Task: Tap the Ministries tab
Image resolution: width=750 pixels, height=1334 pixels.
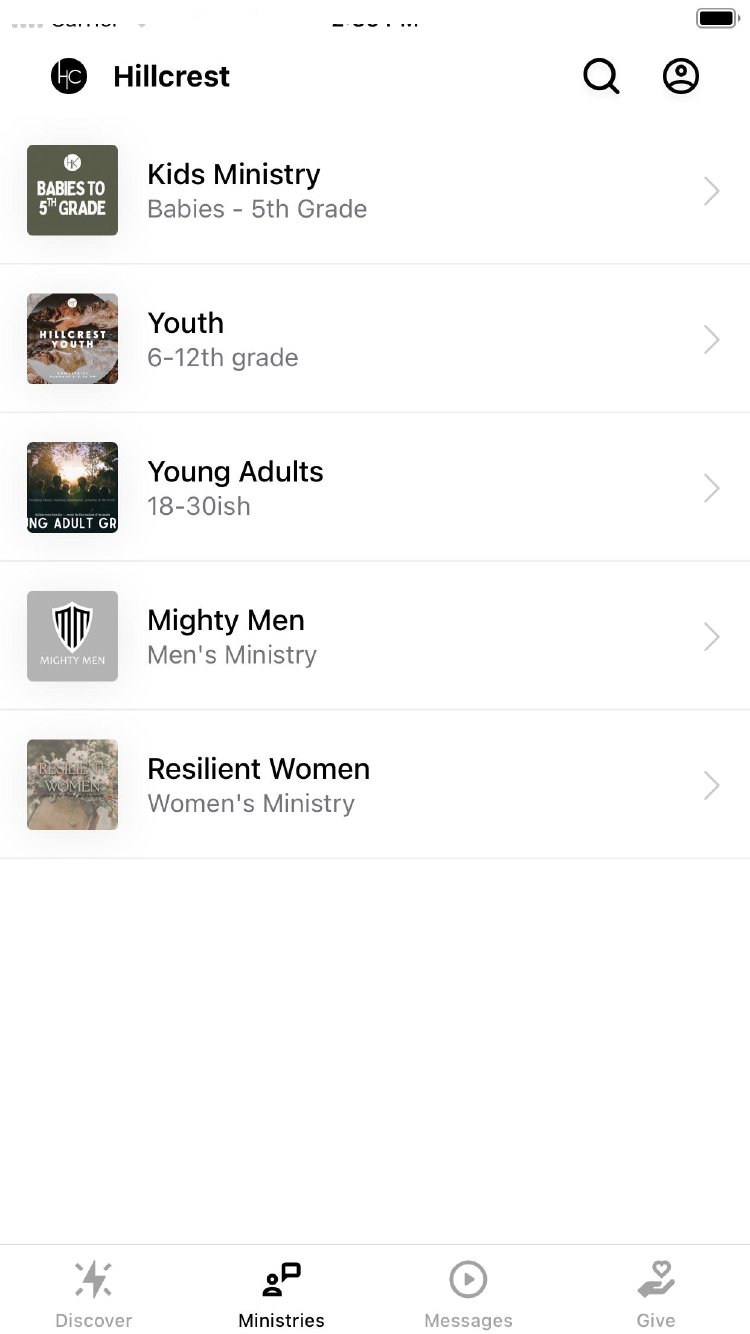Action: (281, 1294)
